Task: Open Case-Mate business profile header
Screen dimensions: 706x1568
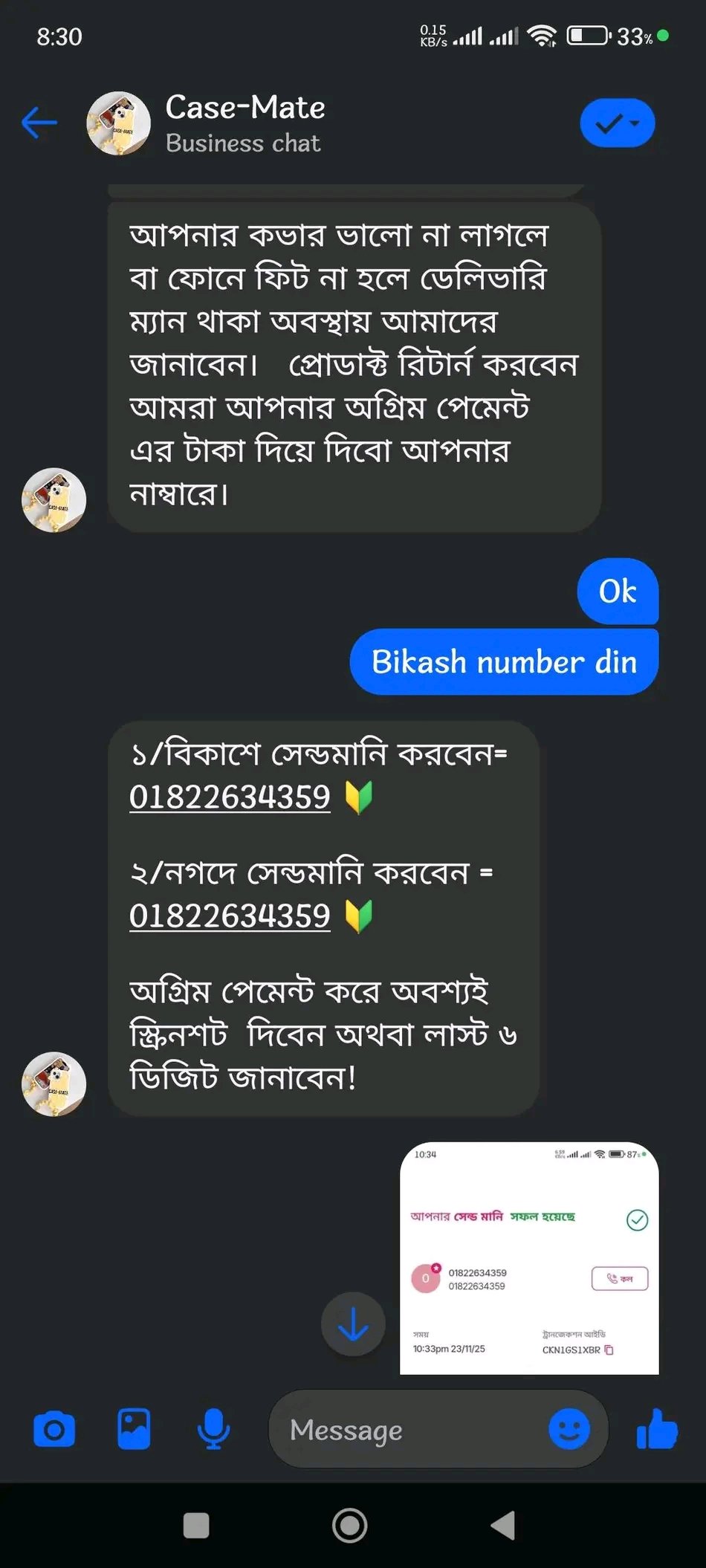Action: click(x=244, y=123)
